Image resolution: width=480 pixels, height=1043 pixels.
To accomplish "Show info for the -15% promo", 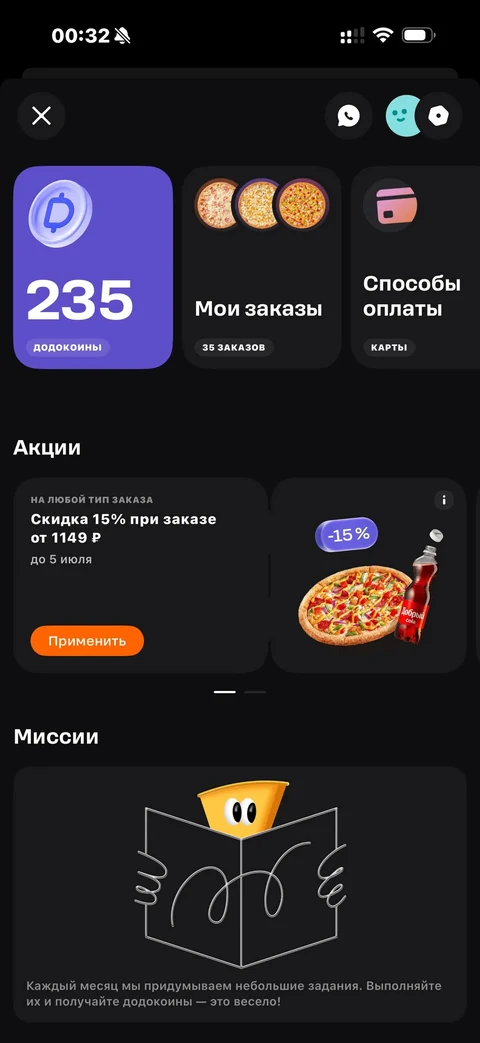I will [444, 500].
